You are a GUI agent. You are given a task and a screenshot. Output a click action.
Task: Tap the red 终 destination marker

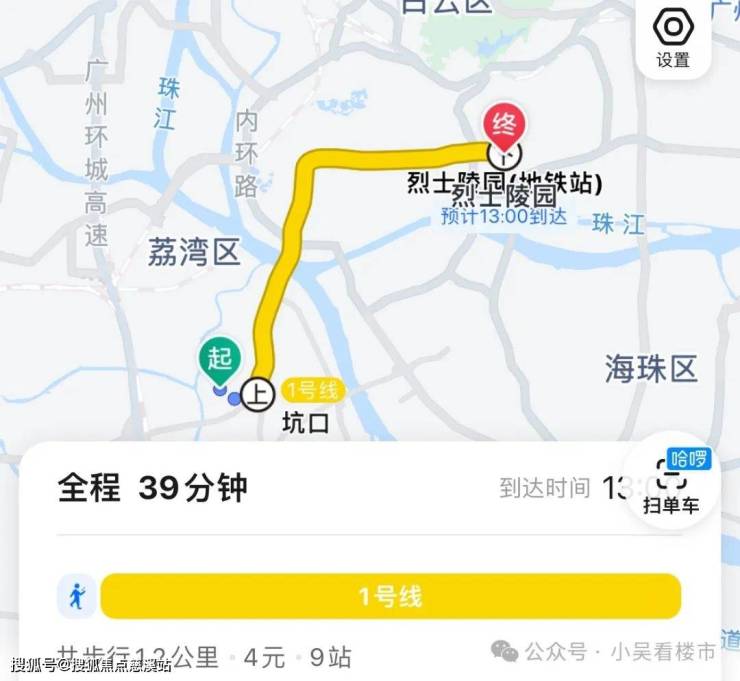pyautogui.click(x=505, y=127)
